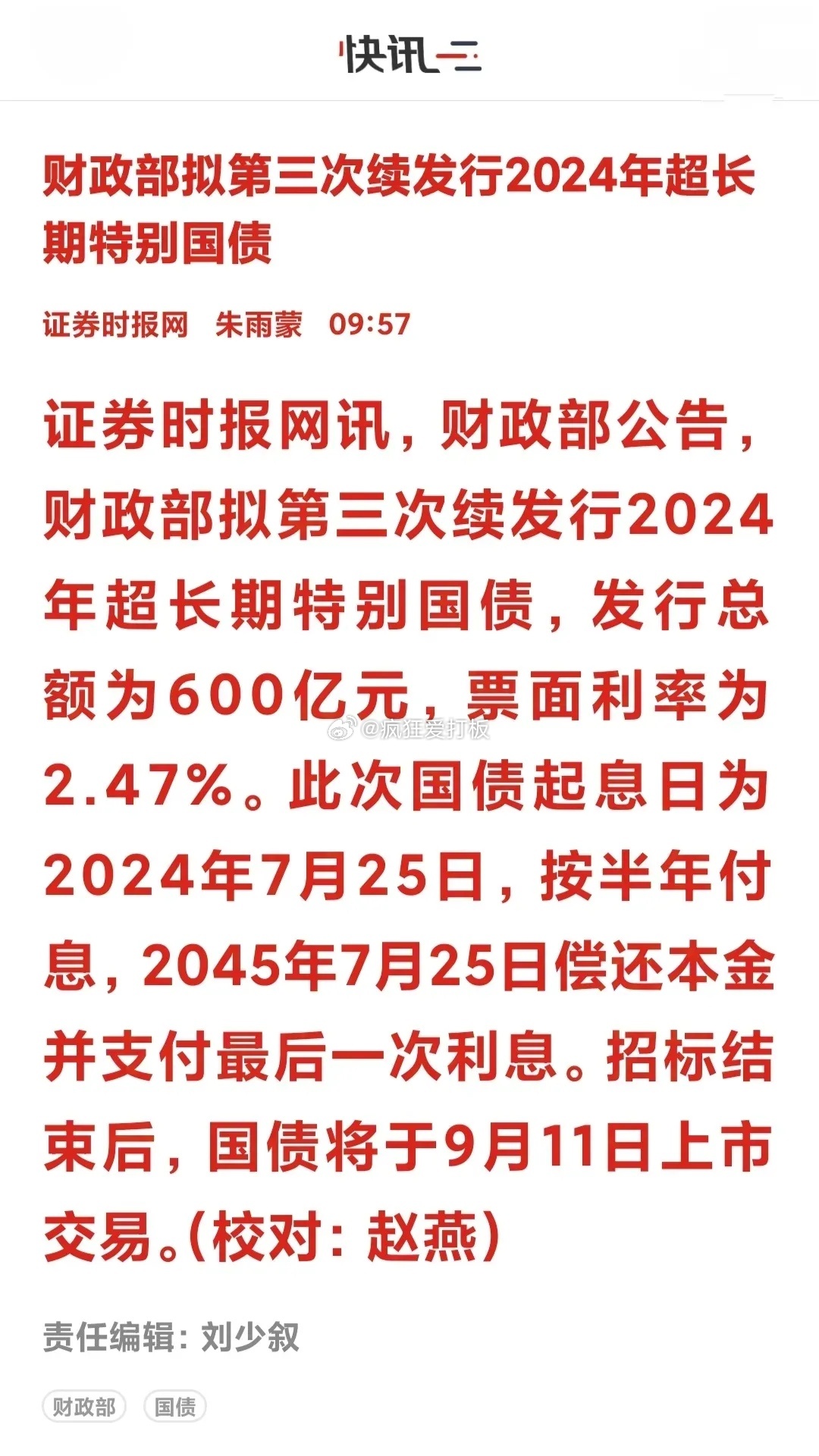
Task: Open the 国债 tag chip
Action: [175, 1407]
